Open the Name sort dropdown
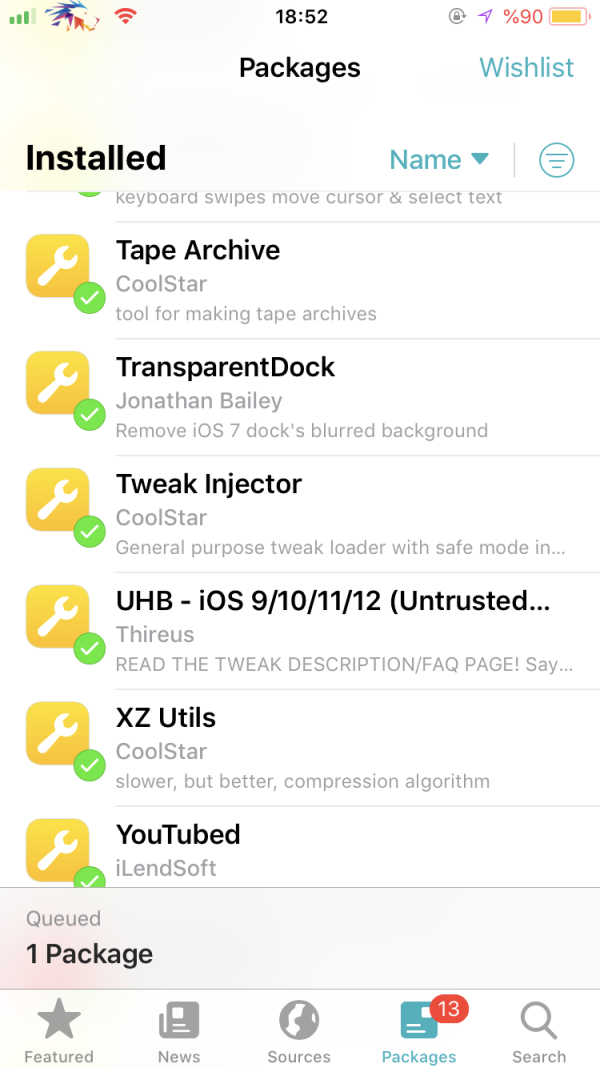 tap(438, 160)
